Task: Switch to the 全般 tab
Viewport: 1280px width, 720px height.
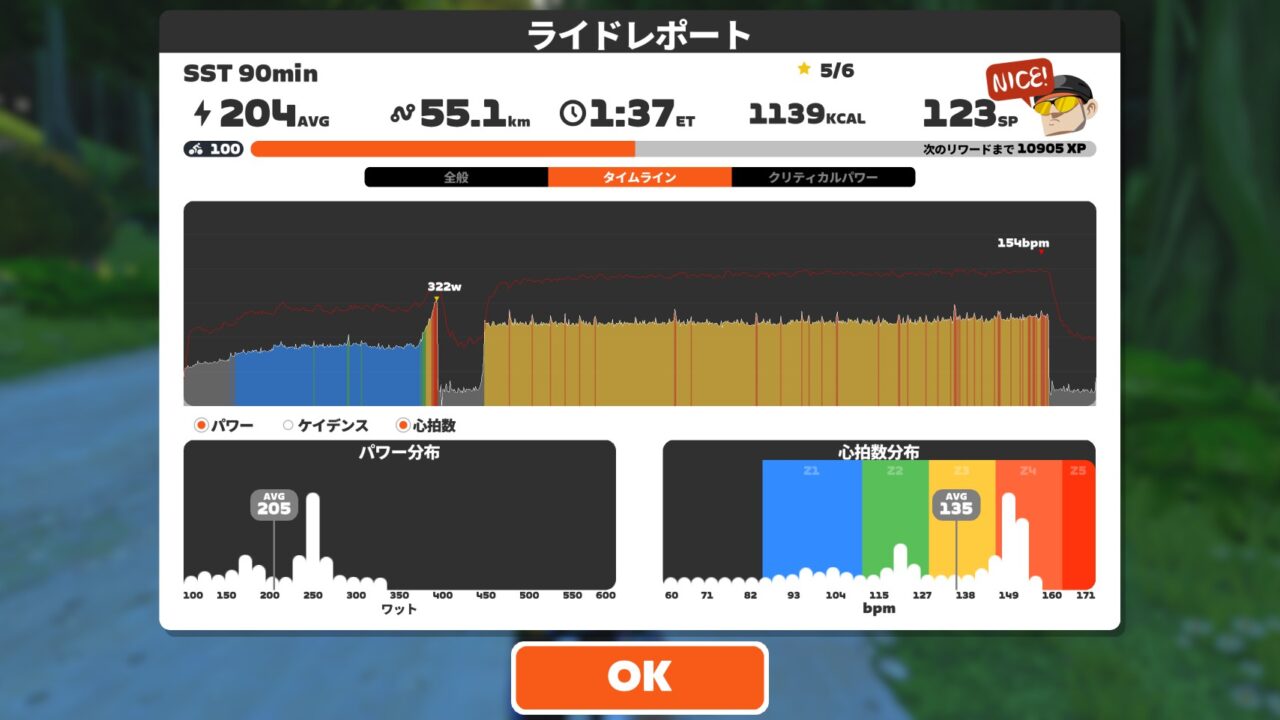Action: click(x=456, y=177)
